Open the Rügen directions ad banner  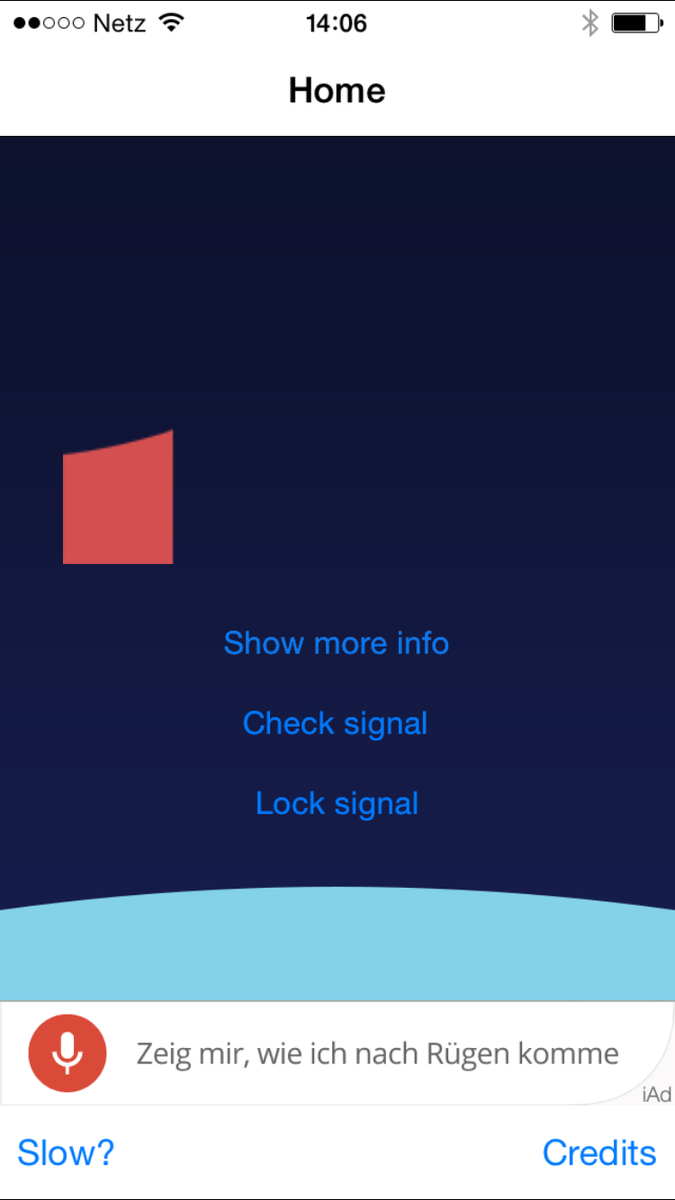377,1053
